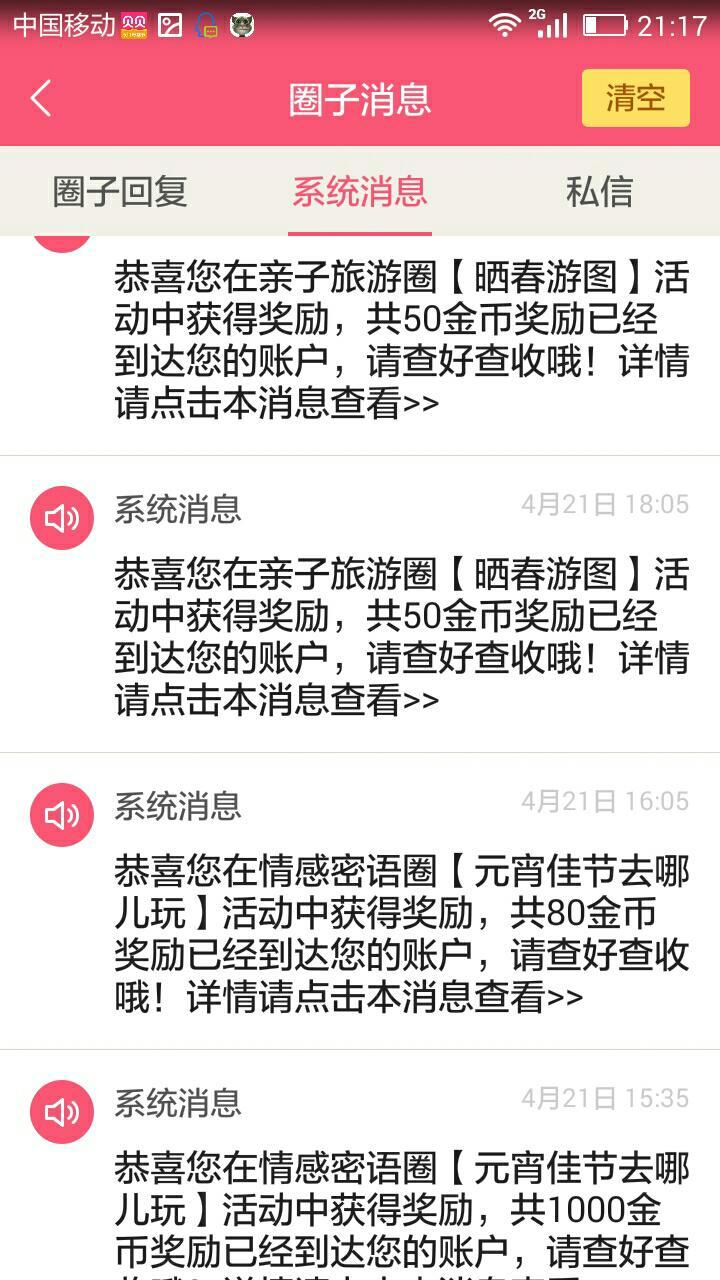Open the system message from 4月21日 18:05
This screenshot has width=720, height=1280.
360,604
